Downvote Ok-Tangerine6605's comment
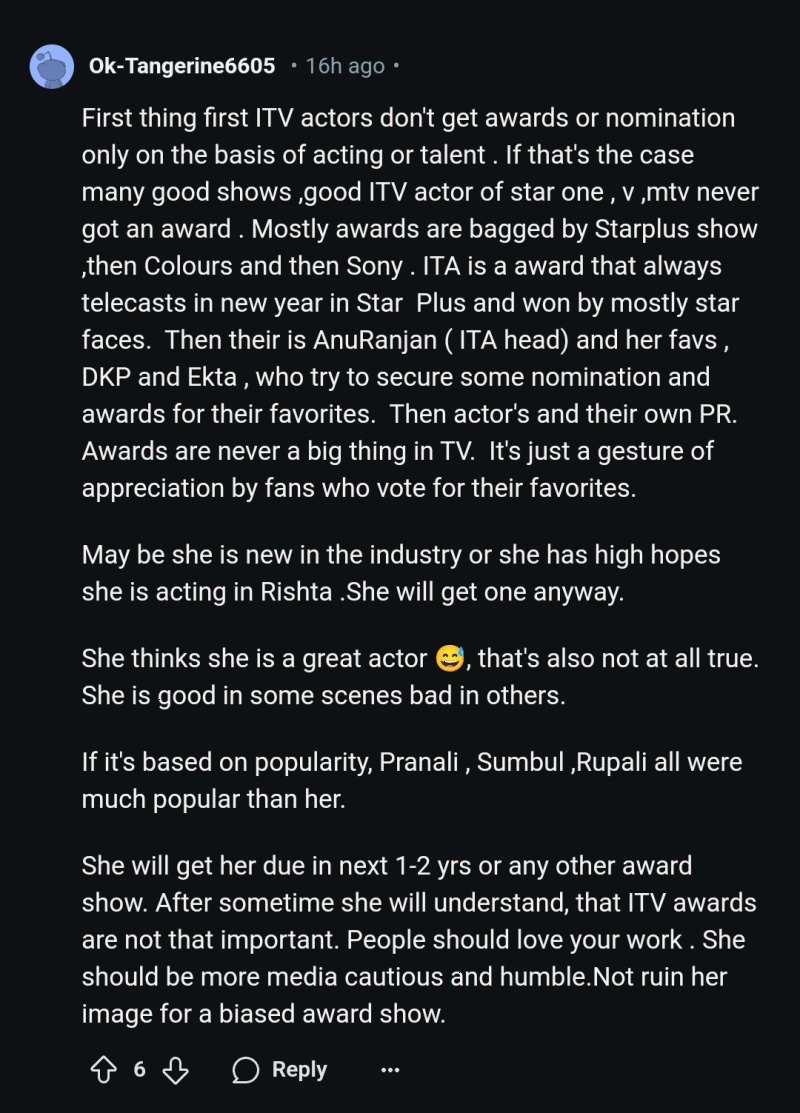Image resolution: width=800 pixels, height=1113 pixels. (x=176, y=1070)
